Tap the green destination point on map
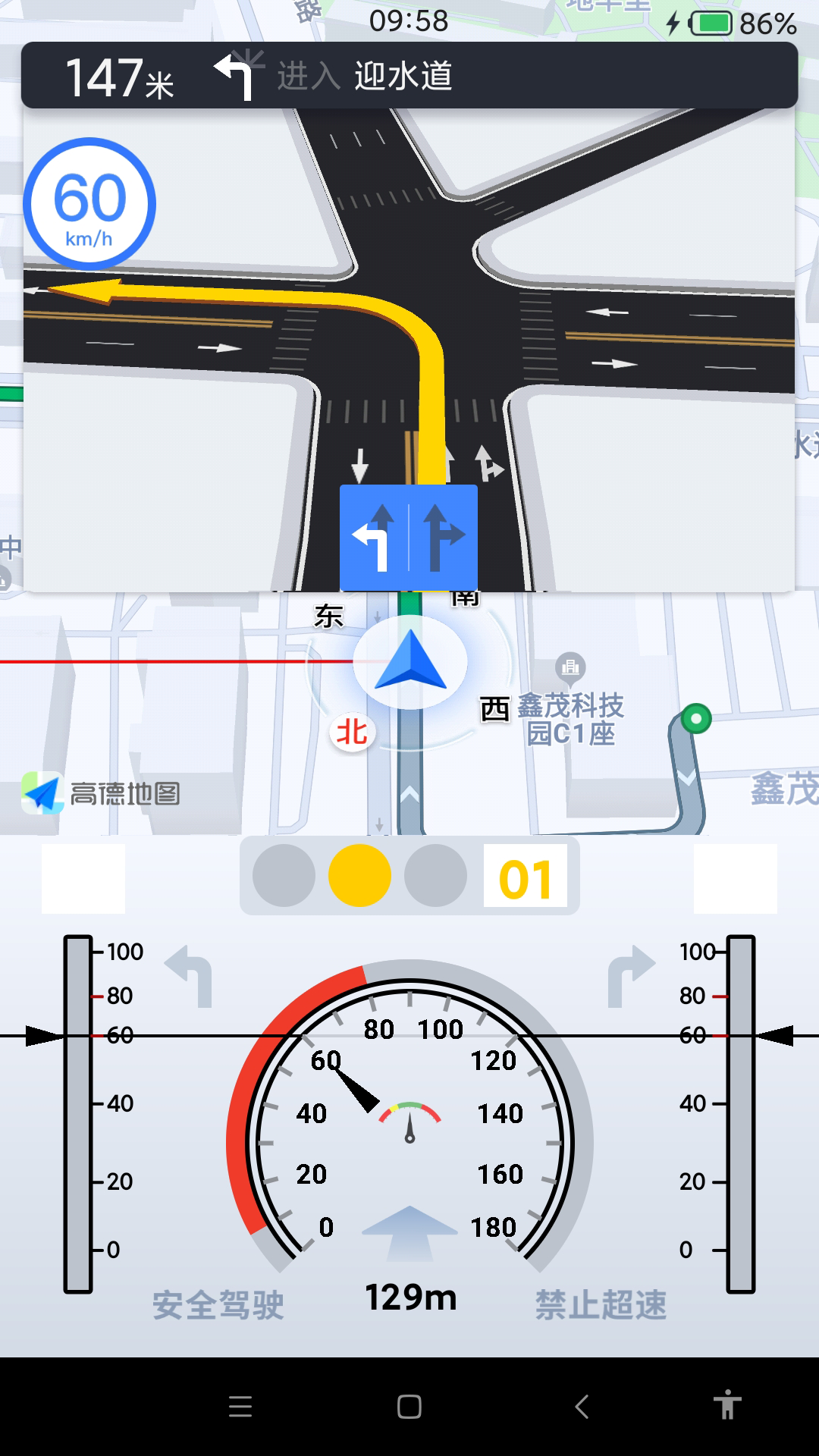Image resolution: width=819 pixels, height=1456 pixels. click(x=696, y=718)
